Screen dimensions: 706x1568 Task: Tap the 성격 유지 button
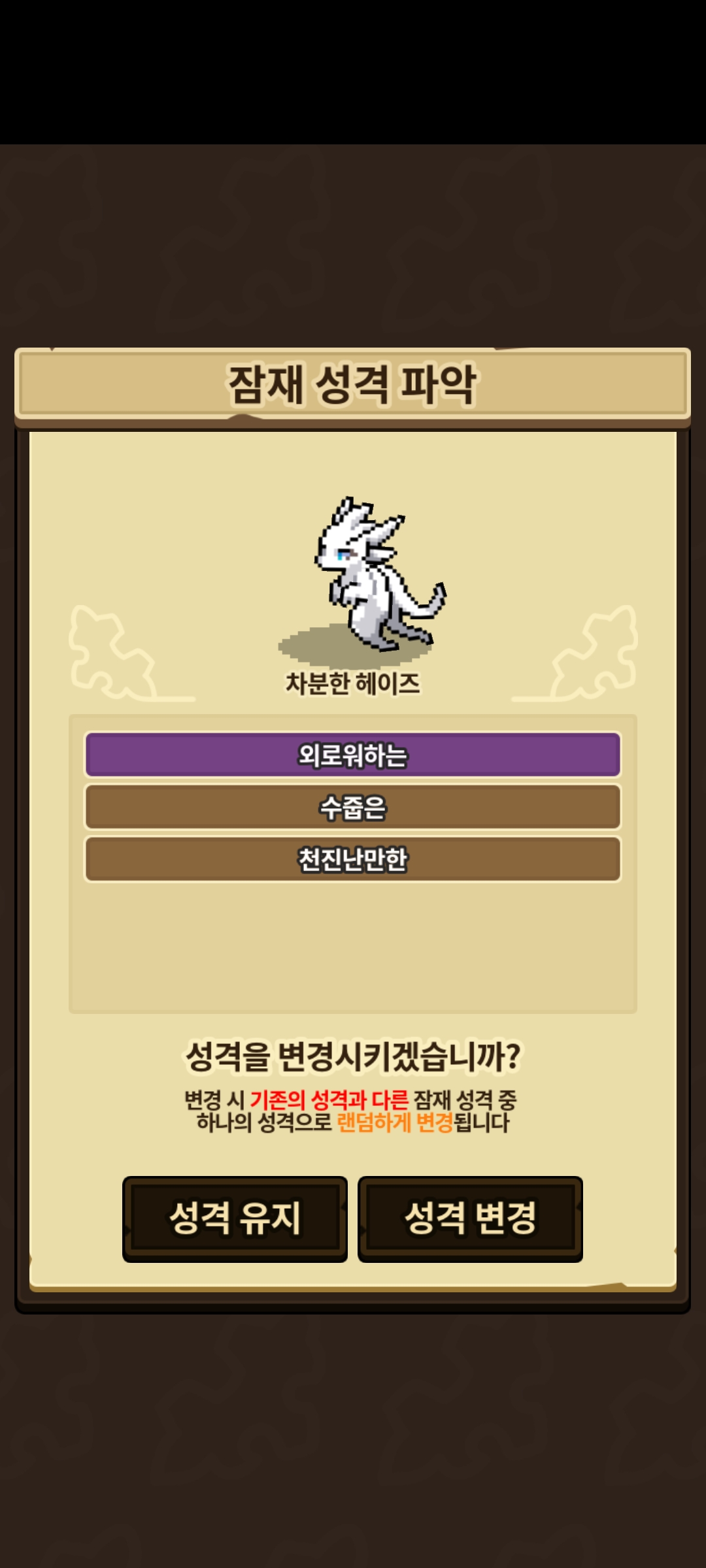[x=235, y=1219]
